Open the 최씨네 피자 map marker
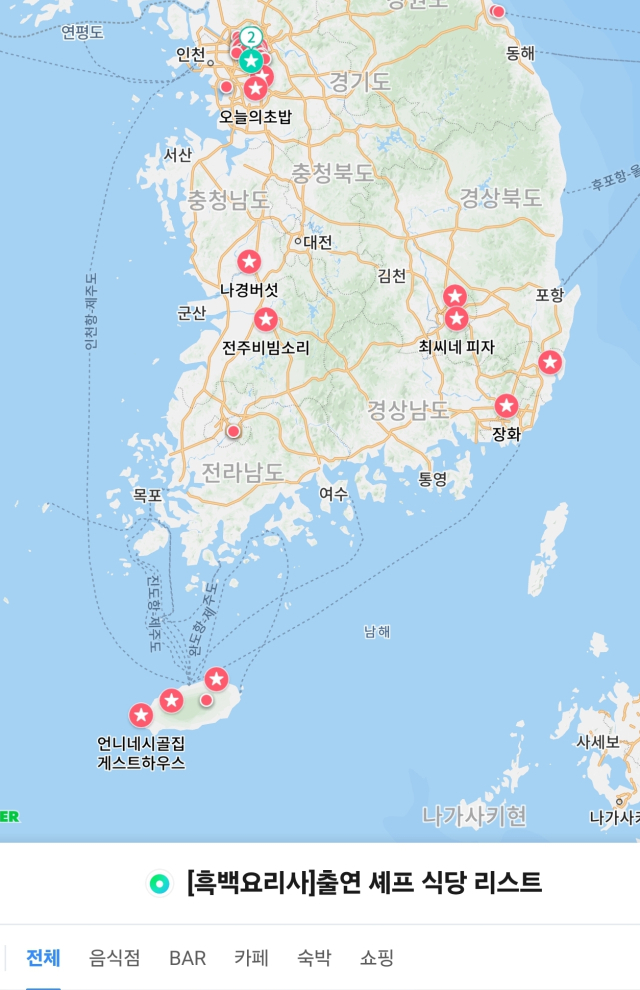Image resolution: width=640 pixels, height=990 pixels. coord(456,319)
